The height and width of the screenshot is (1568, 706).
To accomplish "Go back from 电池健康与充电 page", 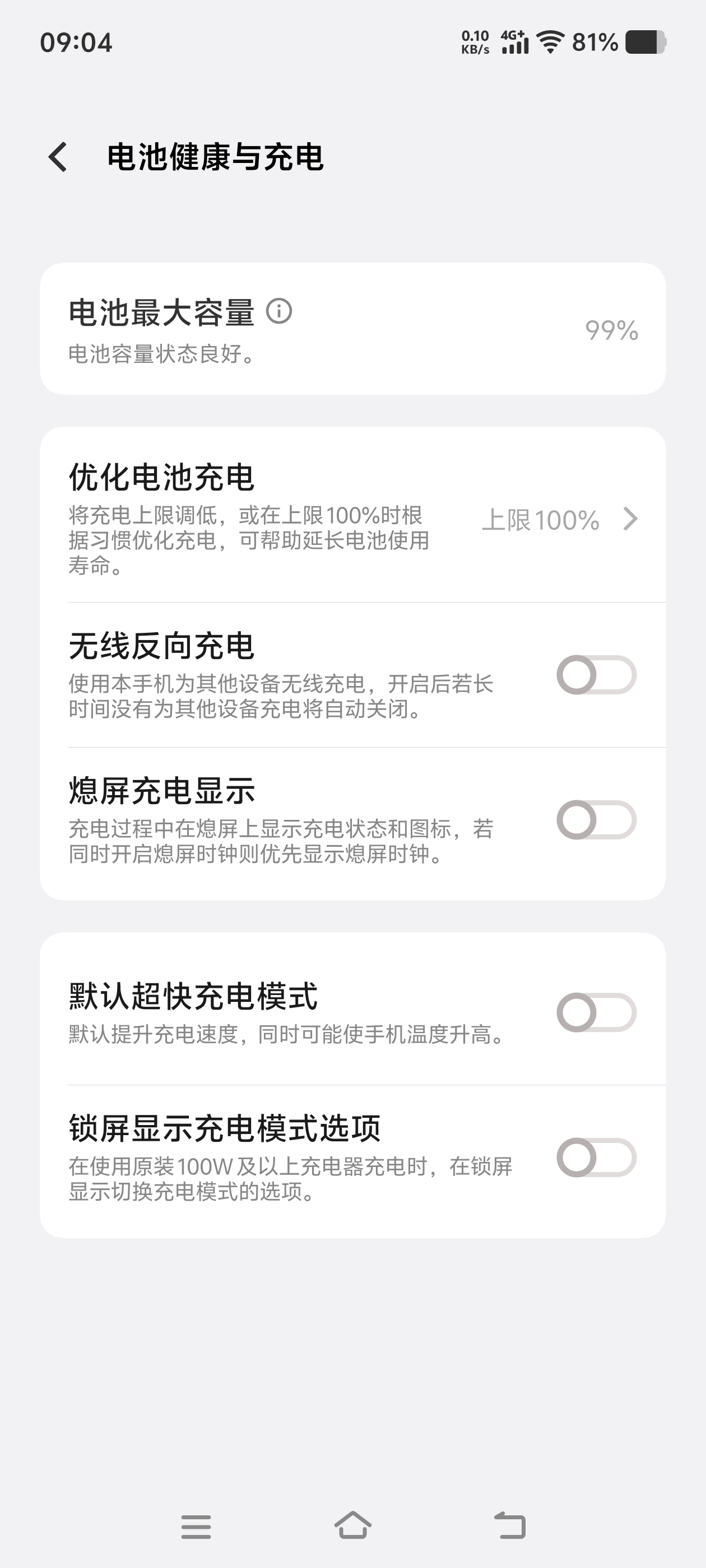I will click(x=58, y=157).
